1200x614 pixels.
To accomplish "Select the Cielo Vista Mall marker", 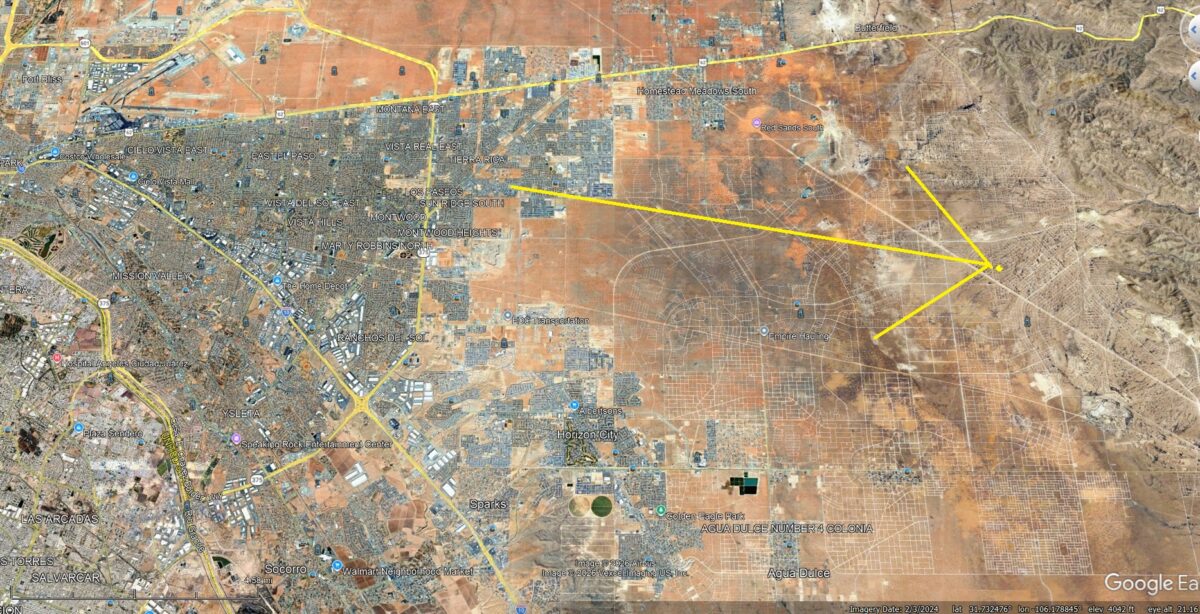I will pyautogui.click(x=133, y=176).
